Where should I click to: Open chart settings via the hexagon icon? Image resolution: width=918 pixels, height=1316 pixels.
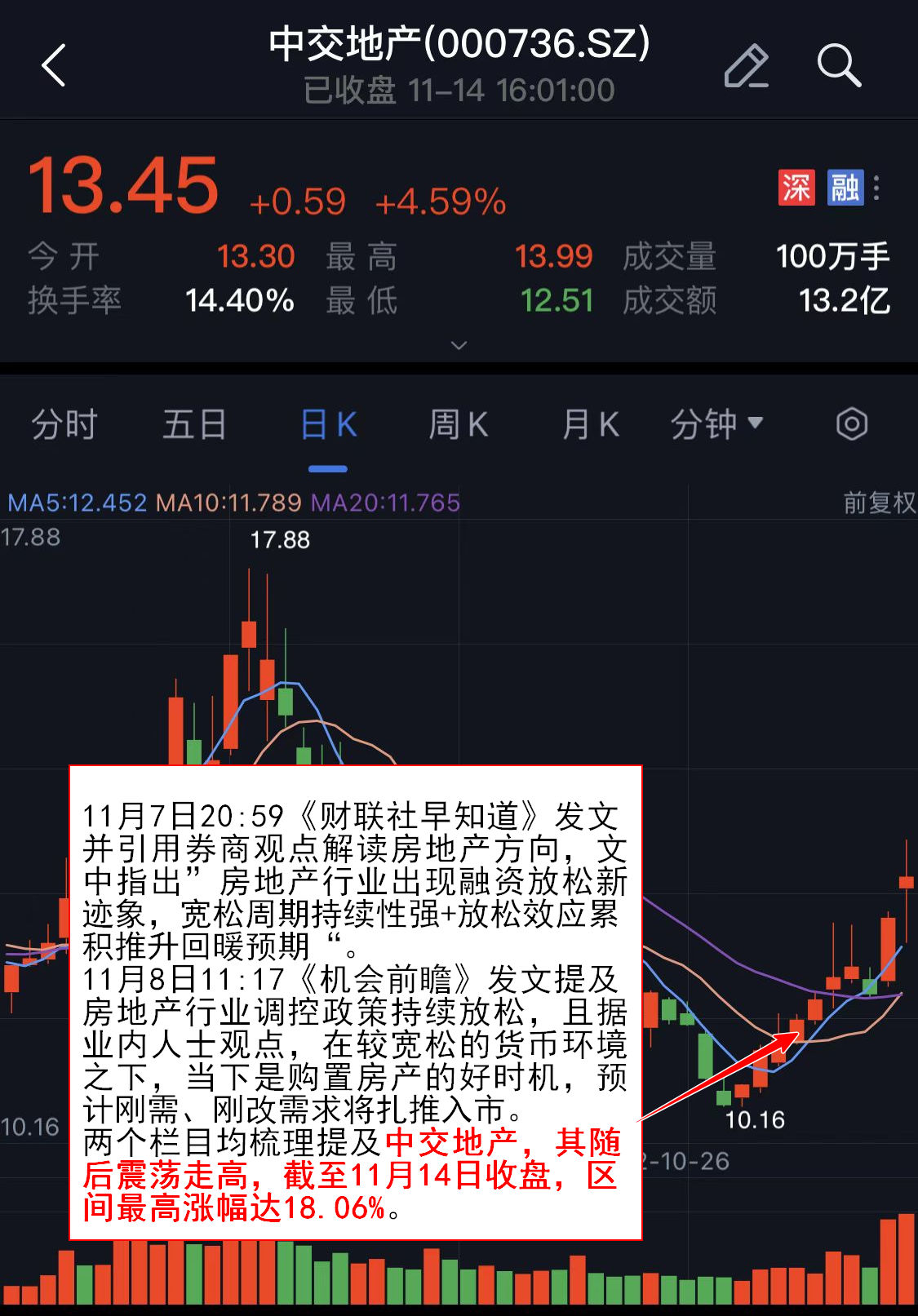click(851, 424)
